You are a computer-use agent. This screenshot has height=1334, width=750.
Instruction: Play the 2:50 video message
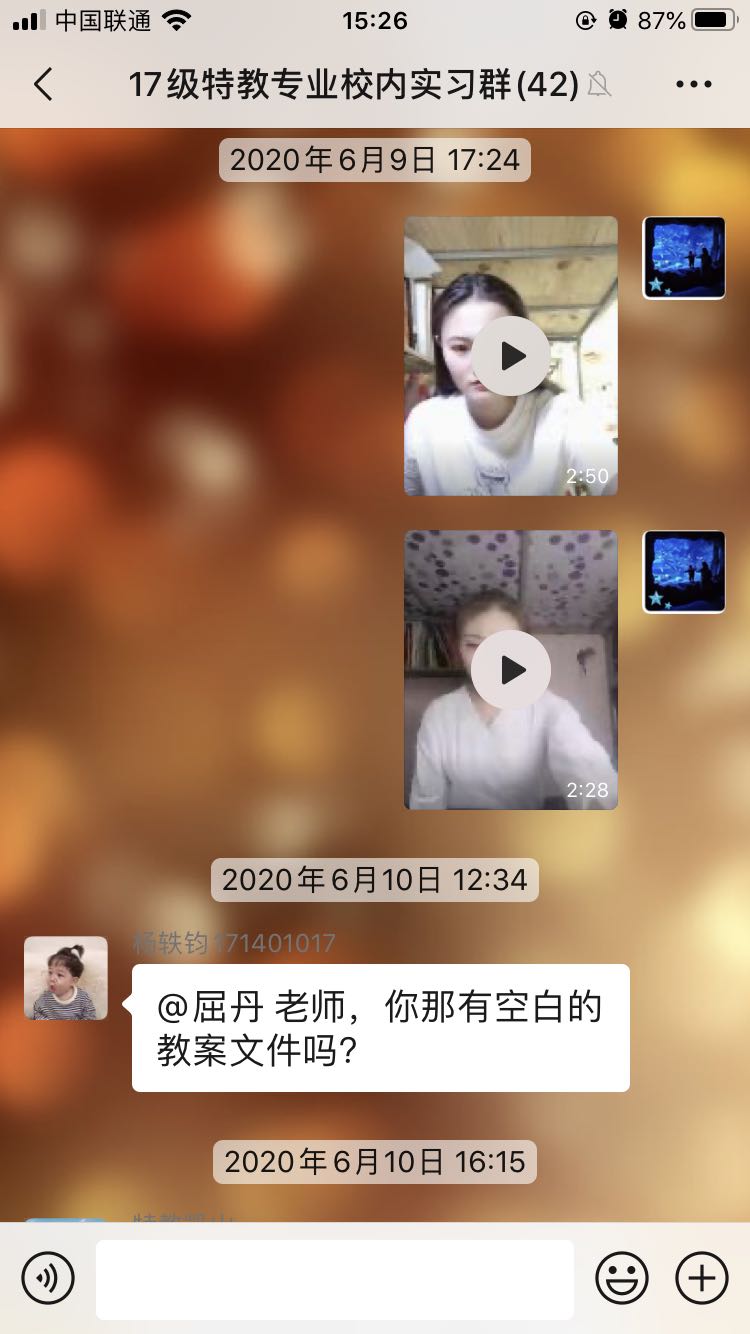[511, 356]
